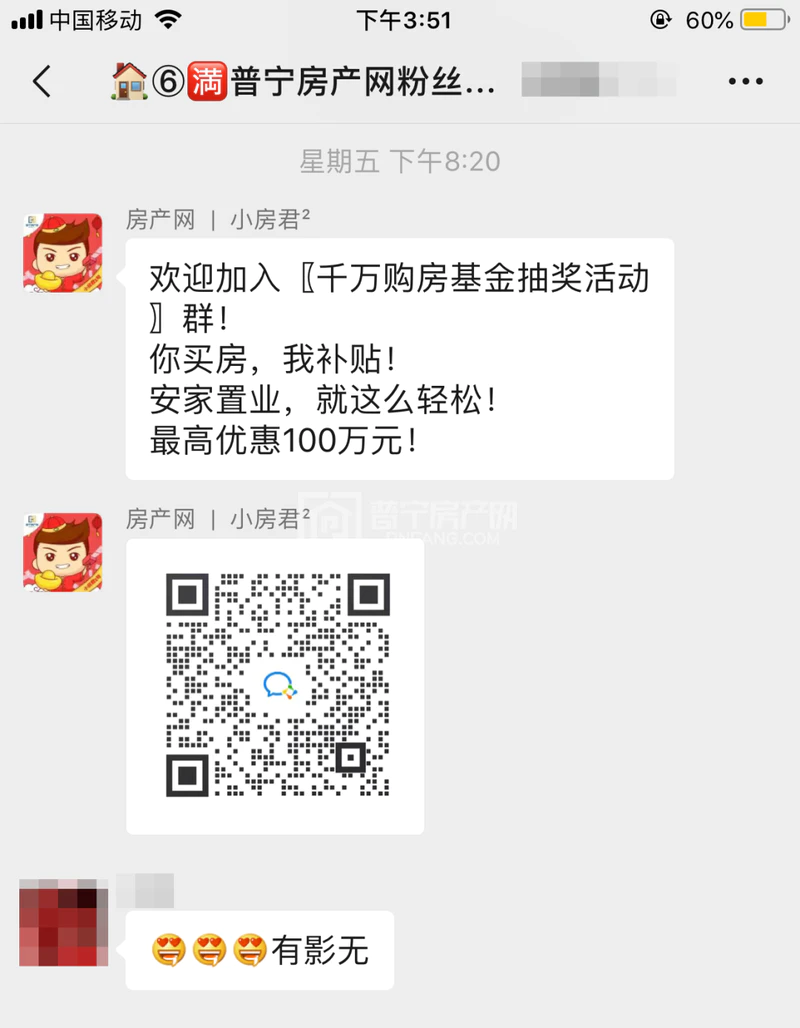
Task: Tap 小房君² avatar beside the welcome message
Action: click(x=62, y=252)
